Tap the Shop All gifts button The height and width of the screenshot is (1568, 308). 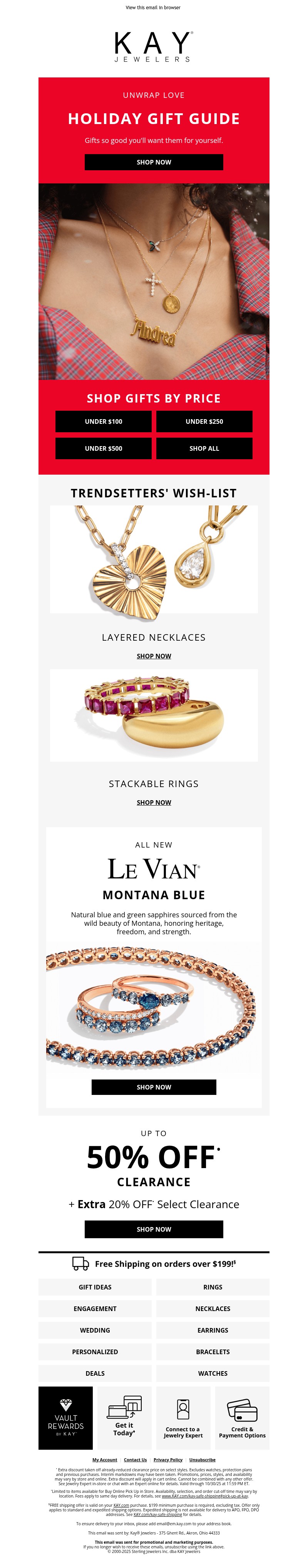click(x=204, y=448)
